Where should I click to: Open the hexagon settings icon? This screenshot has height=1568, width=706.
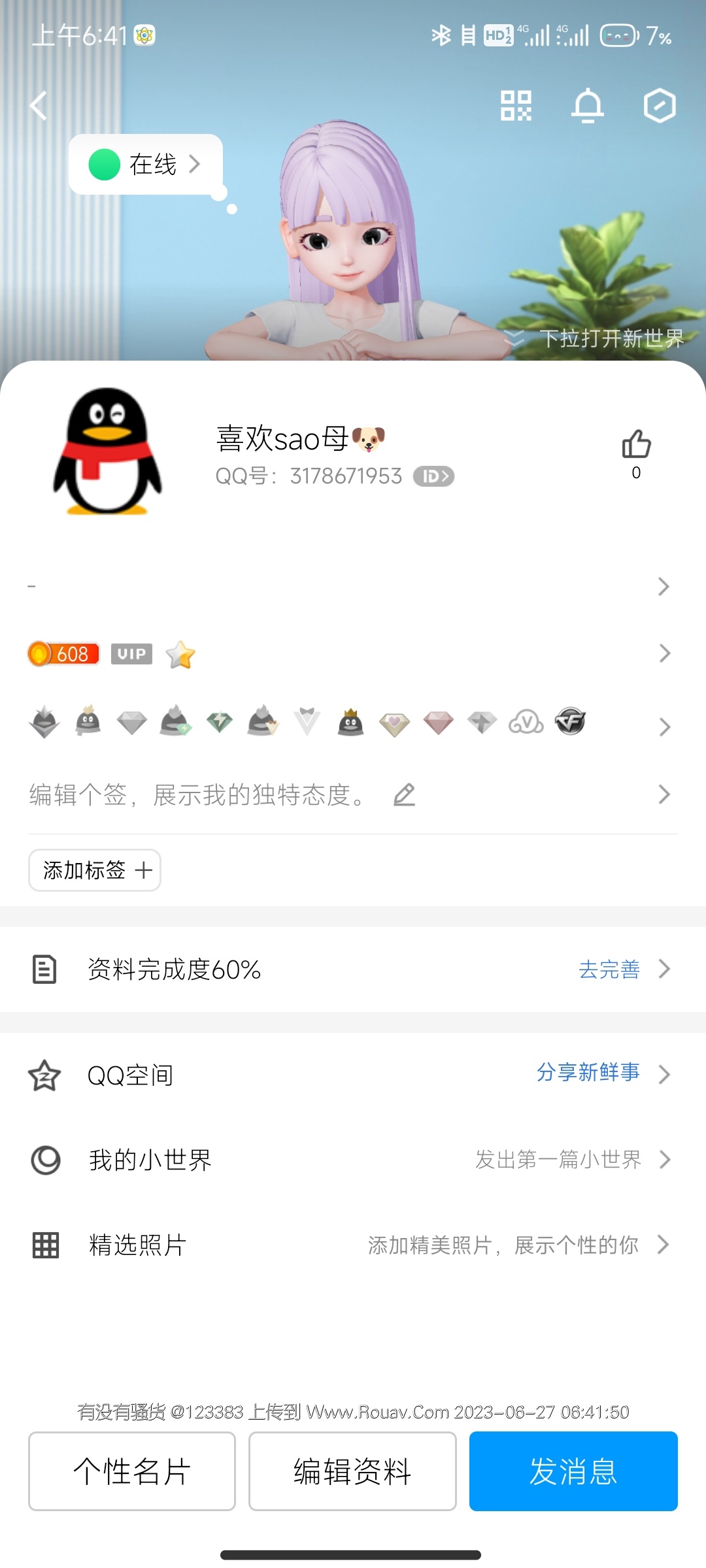(659, 105)
